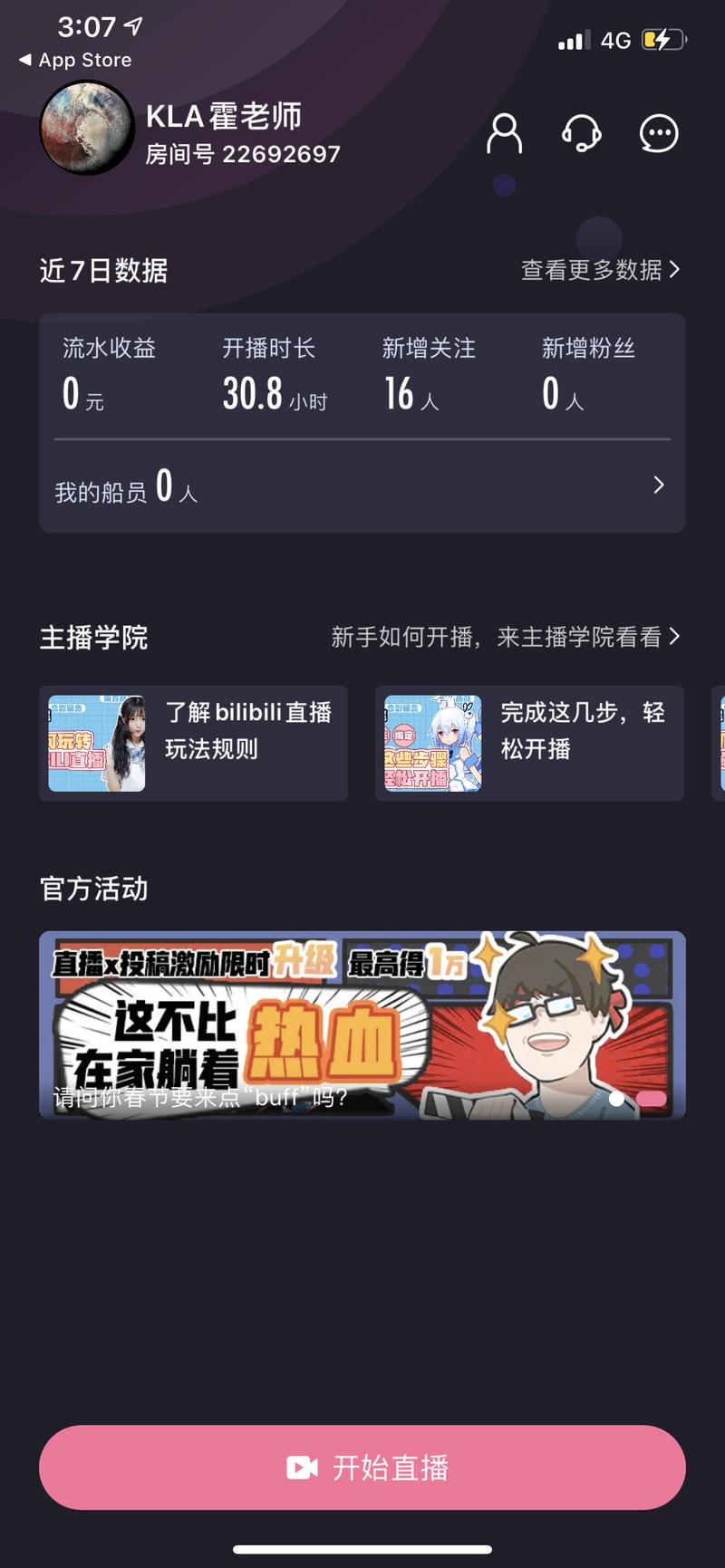
Task: Open 了解bilibili直播玩法规则 card
Action: [193, 744]
